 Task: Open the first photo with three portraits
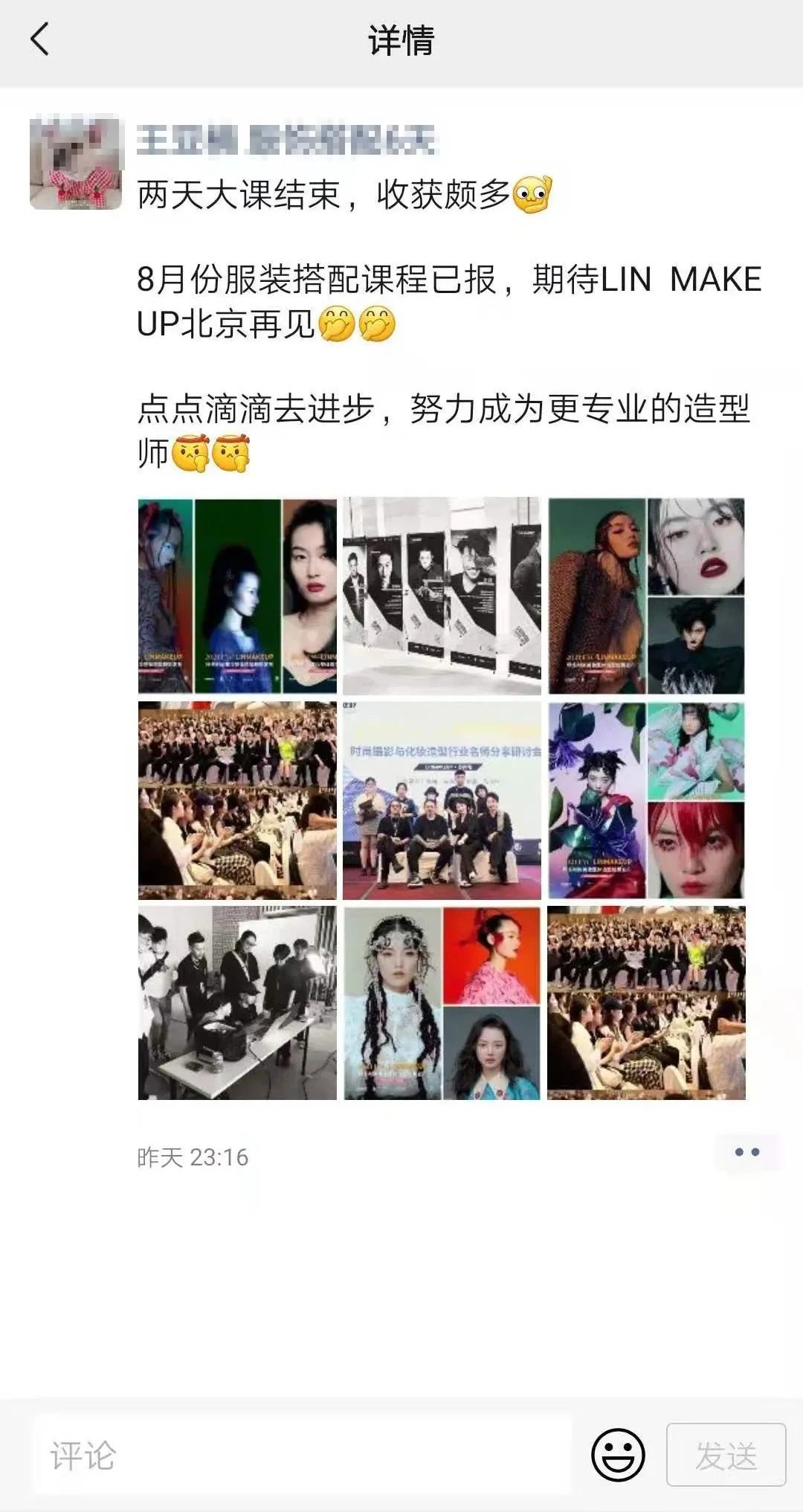coord(237,596)
